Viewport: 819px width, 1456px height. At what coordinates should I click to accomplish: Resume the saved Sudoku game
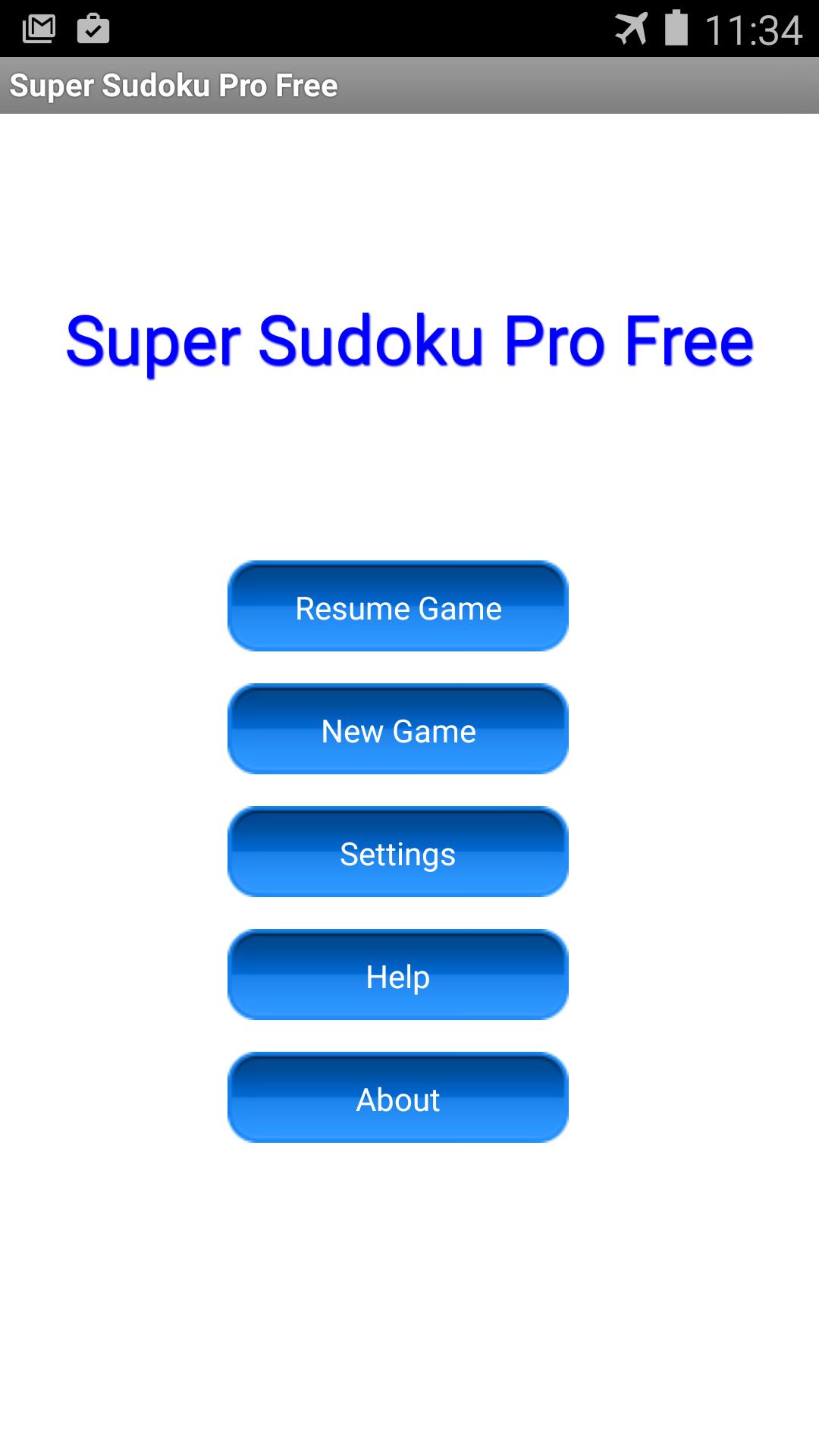pos(398,607)
